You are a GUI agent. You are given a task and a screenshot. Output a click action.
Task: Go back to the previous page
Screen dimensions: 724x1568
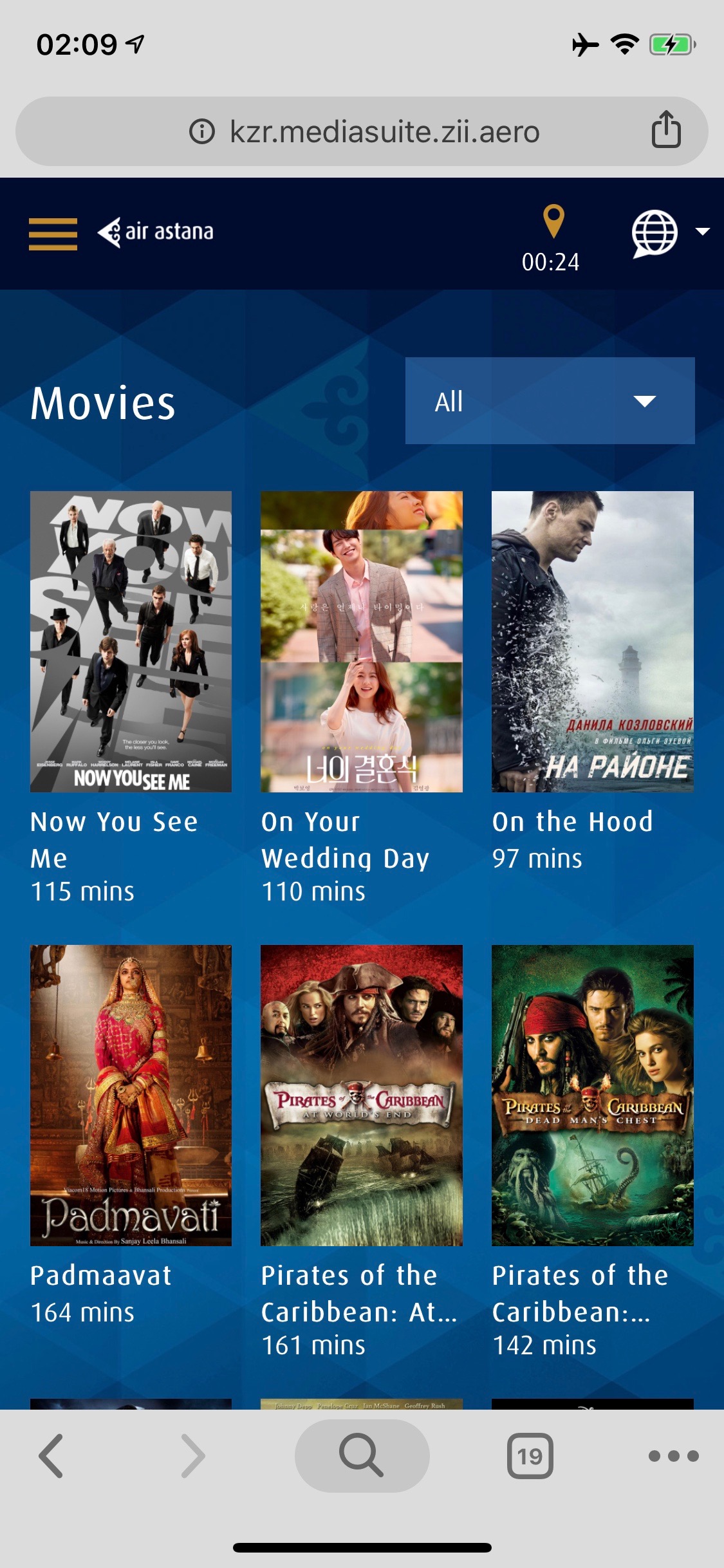51,1455
